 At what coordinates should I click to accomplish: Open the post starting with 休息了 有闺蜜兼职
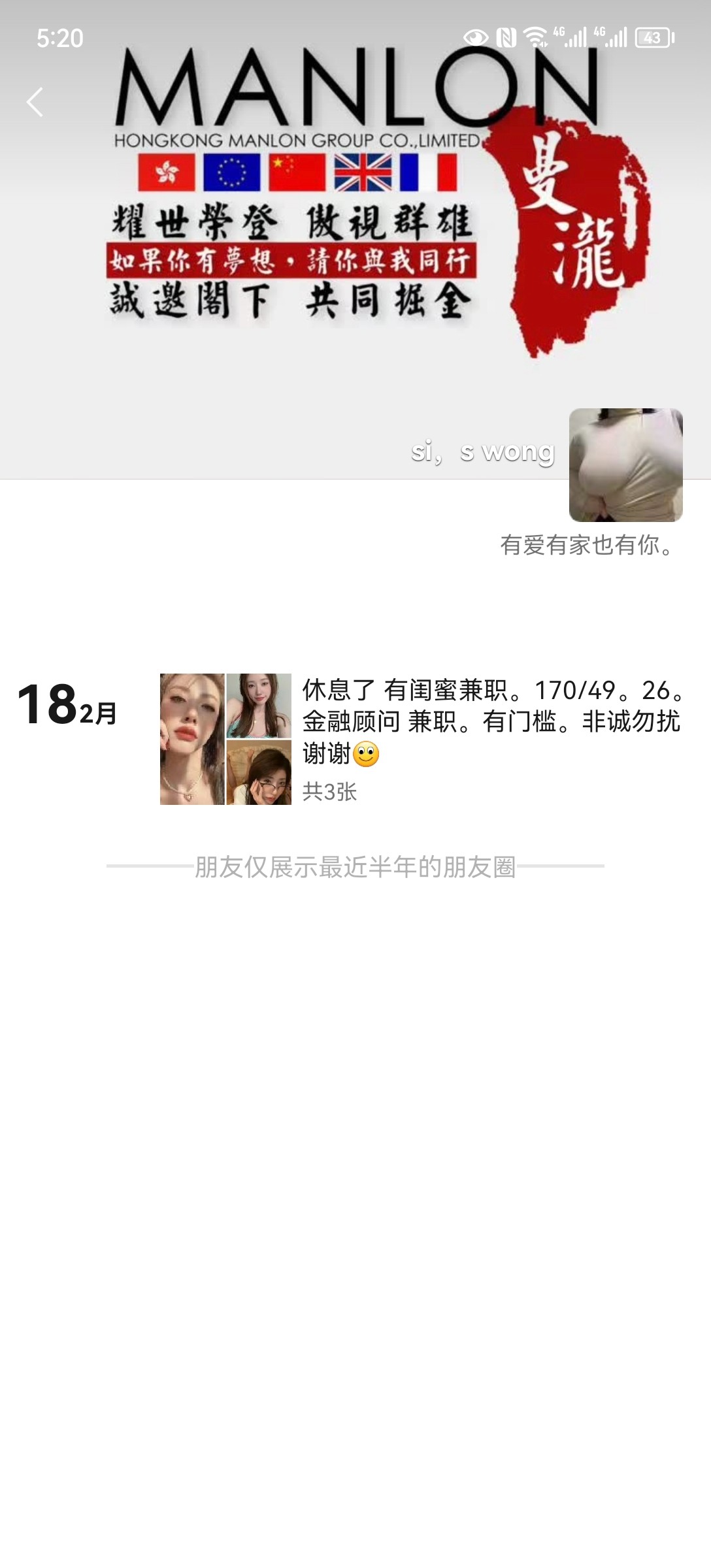pyautogui.click(x=490, y=721)
